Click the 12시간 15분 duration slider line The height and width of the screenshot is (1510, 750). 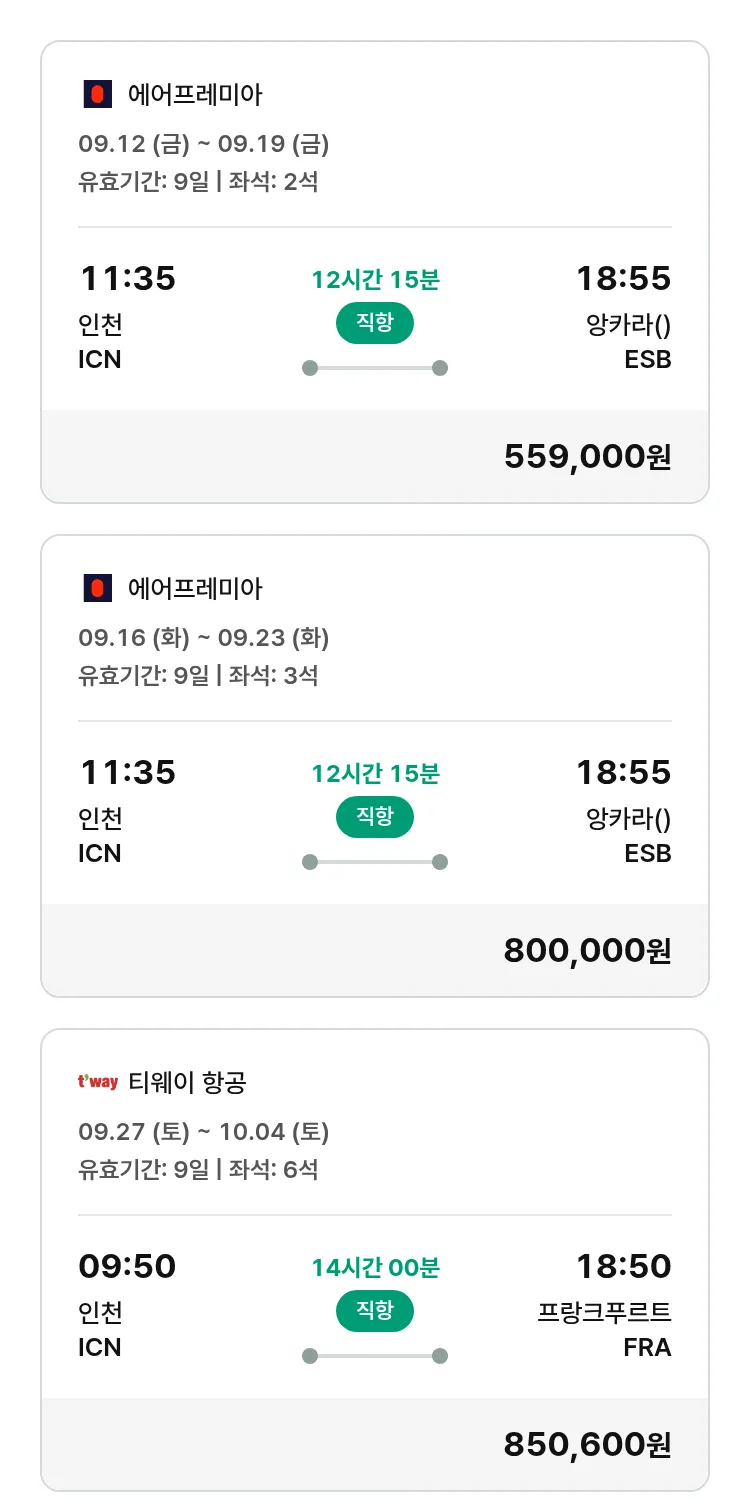click(x=374, y=367)
